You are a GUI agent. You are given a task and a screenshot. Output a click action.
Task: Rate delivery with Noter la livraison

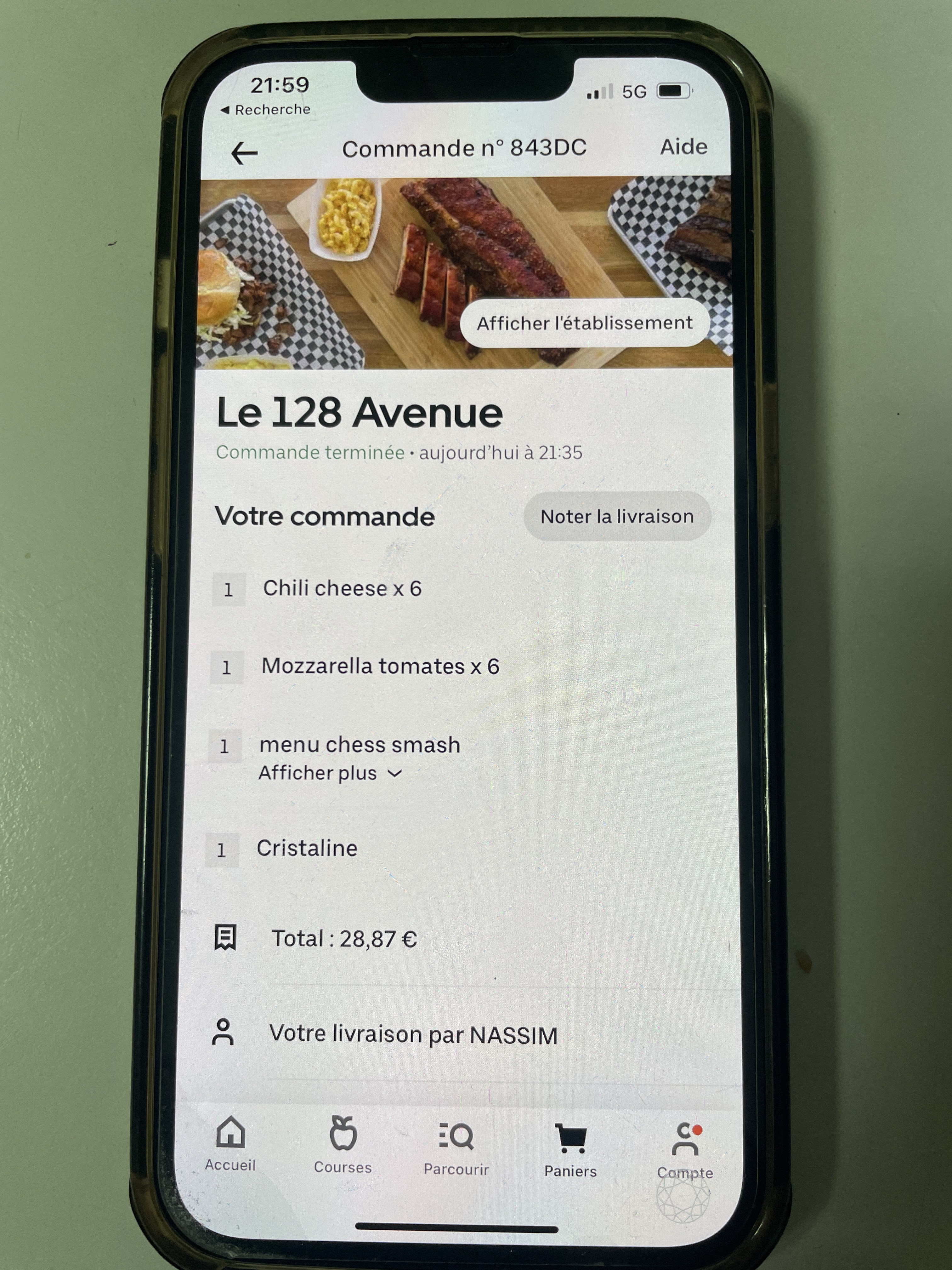(x=617, y=516)
